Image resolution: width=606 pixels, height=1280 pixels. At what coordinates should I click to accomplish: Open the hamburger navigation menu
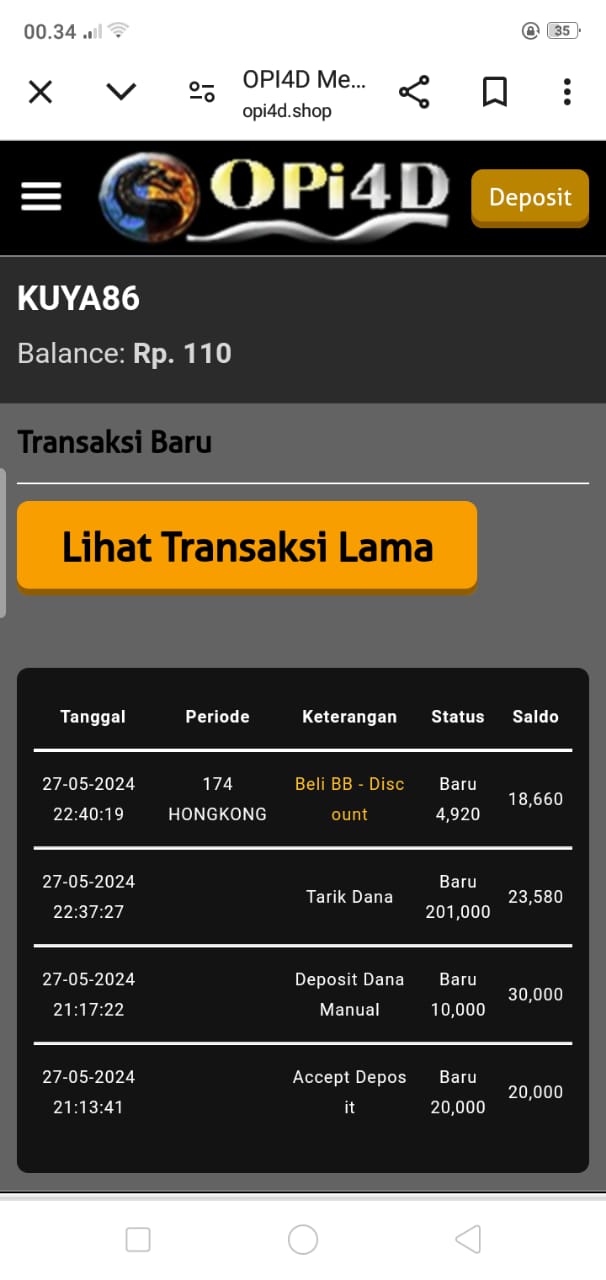[42, 197]
